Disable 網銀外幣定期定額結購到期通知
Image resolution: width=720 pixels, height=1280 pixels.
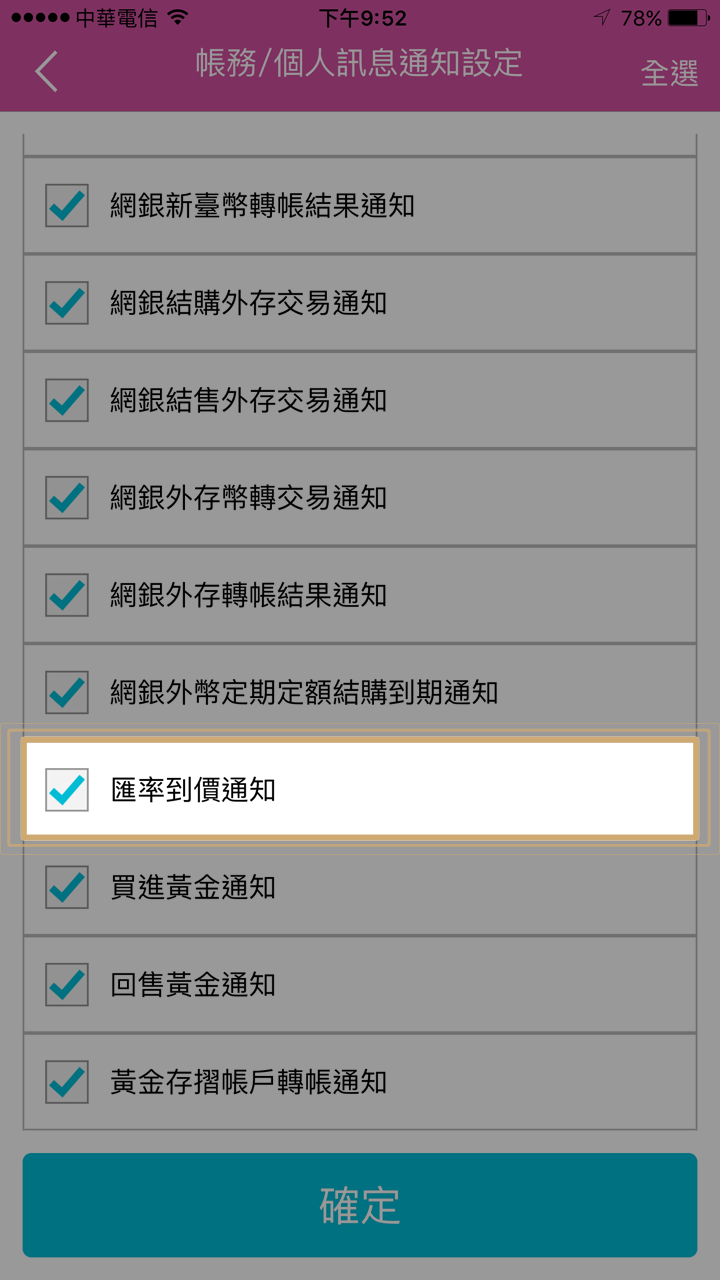[x=67, y=692]
